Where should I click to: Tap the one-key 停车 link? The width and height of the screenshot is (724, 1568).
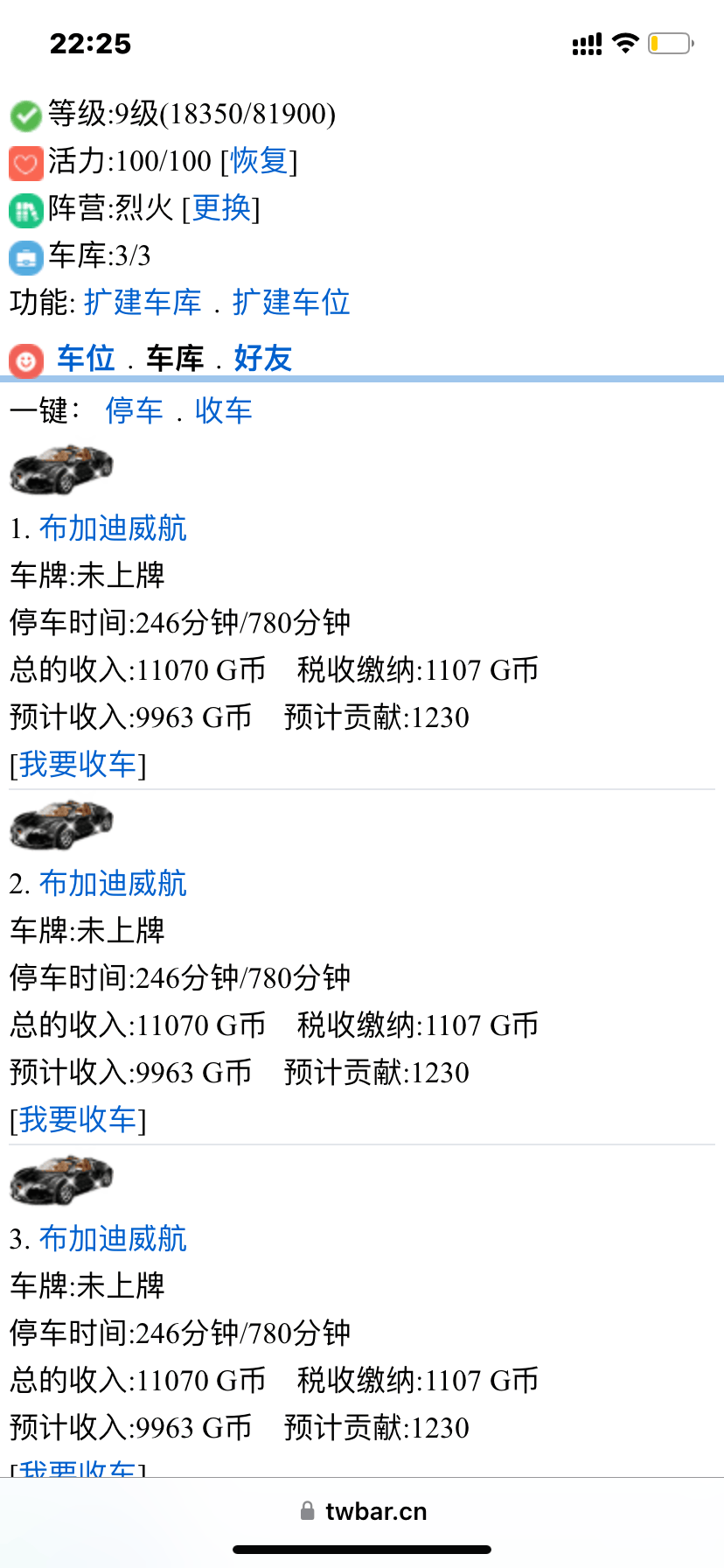click(x=134, y=410)
